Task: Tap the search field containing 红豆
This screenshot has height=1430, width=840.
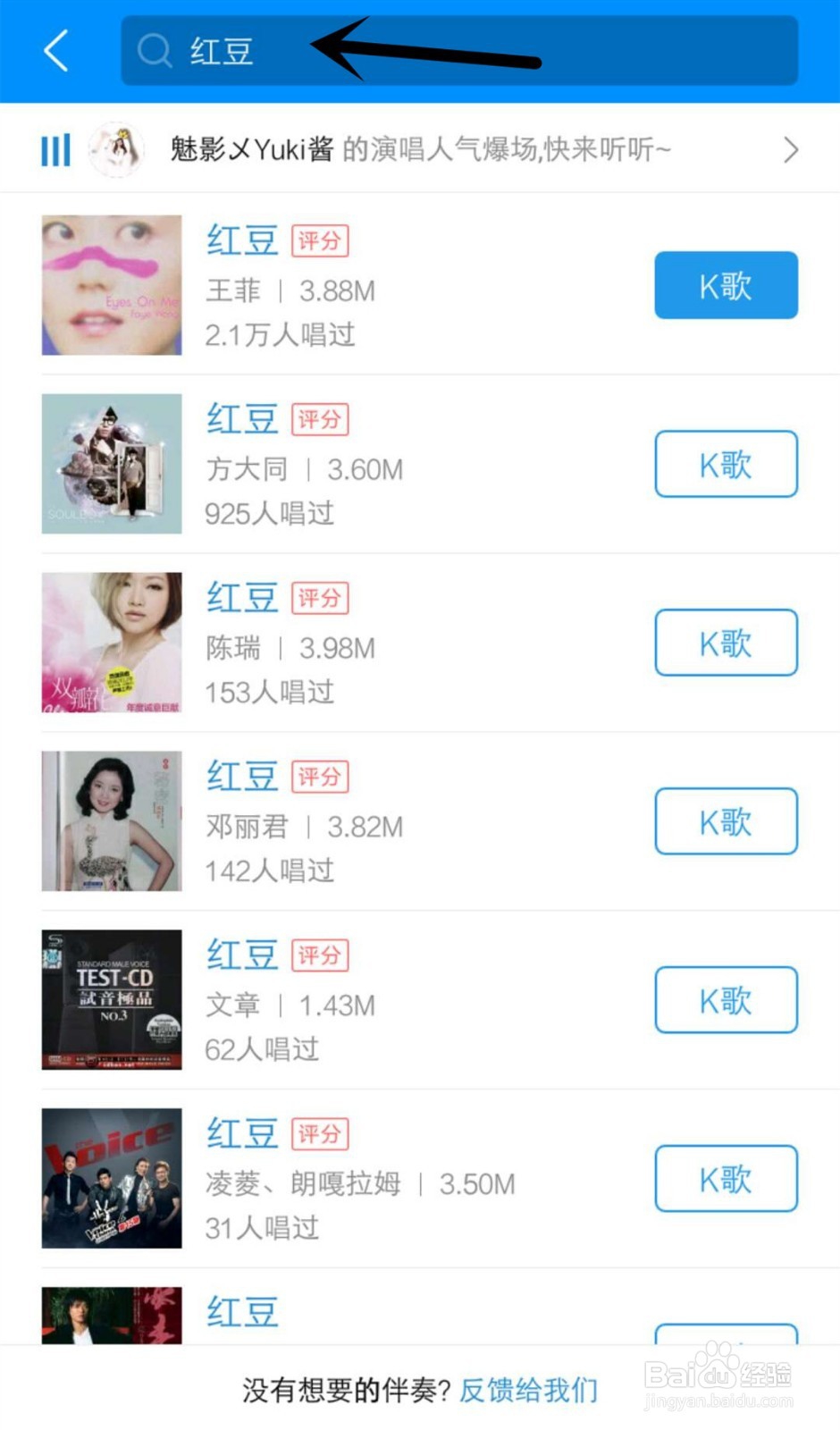Action: tap(459, 50)
